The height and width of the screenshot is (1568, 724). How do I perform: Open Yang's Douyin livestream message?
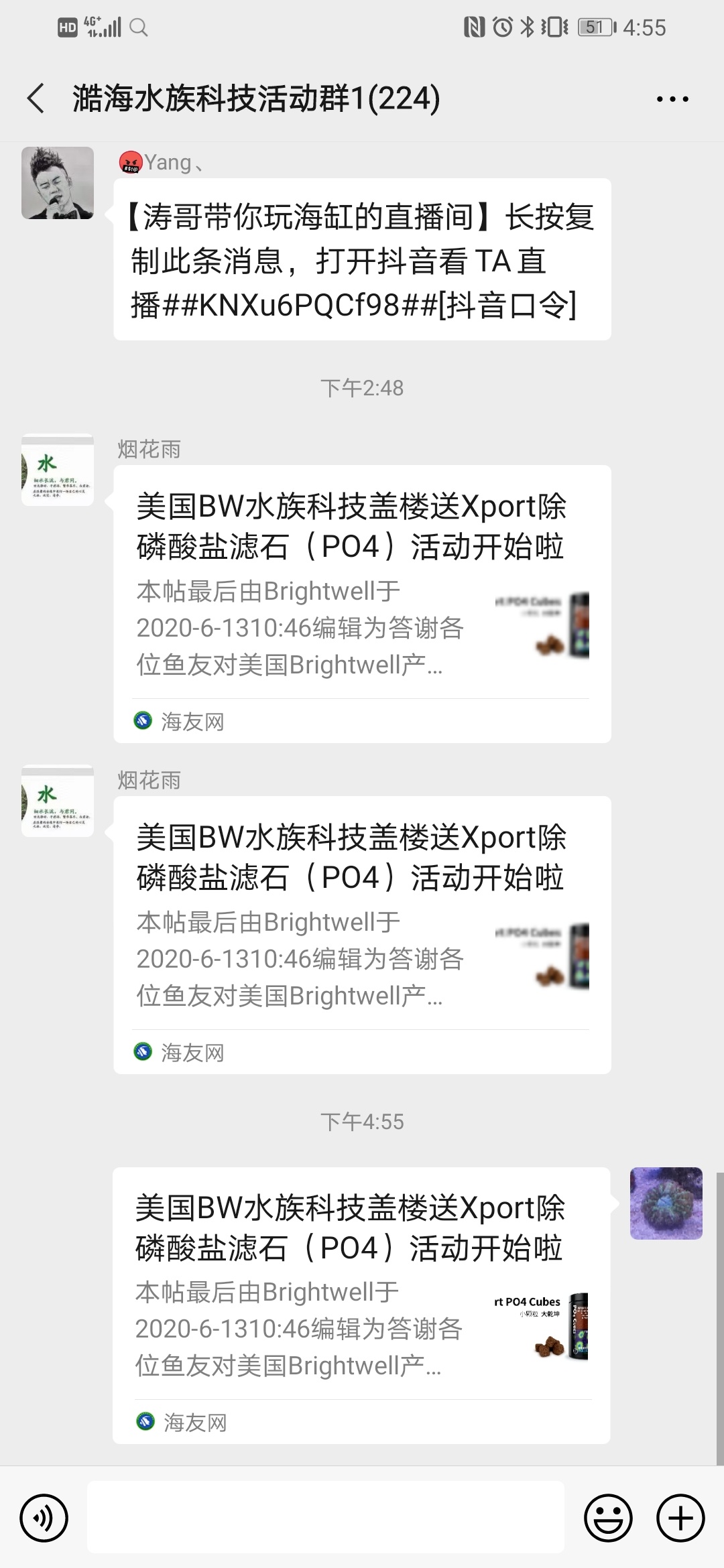point(362,260)
